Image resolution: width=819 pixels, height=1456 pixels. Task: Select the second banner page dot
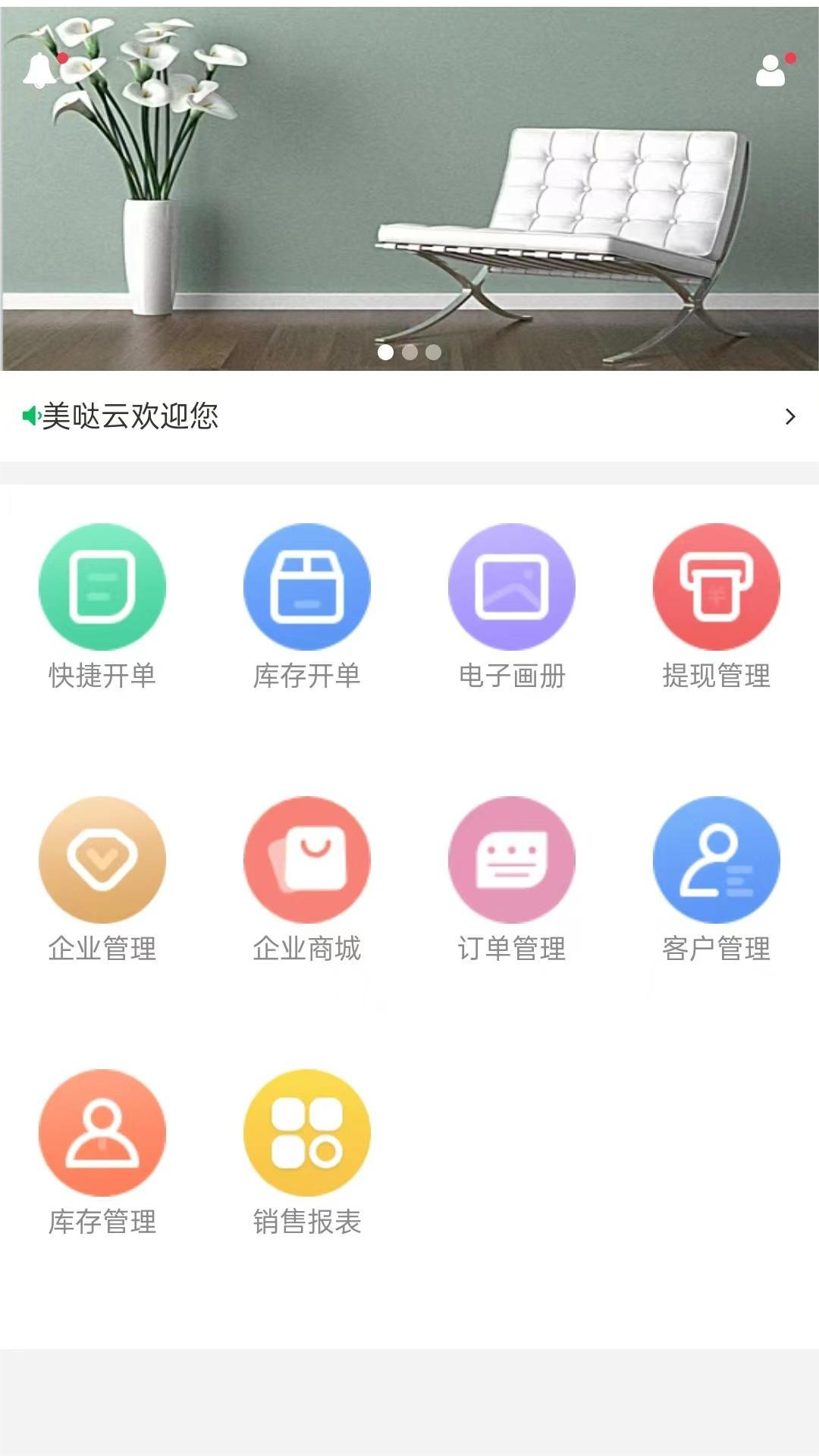(409, 352)
